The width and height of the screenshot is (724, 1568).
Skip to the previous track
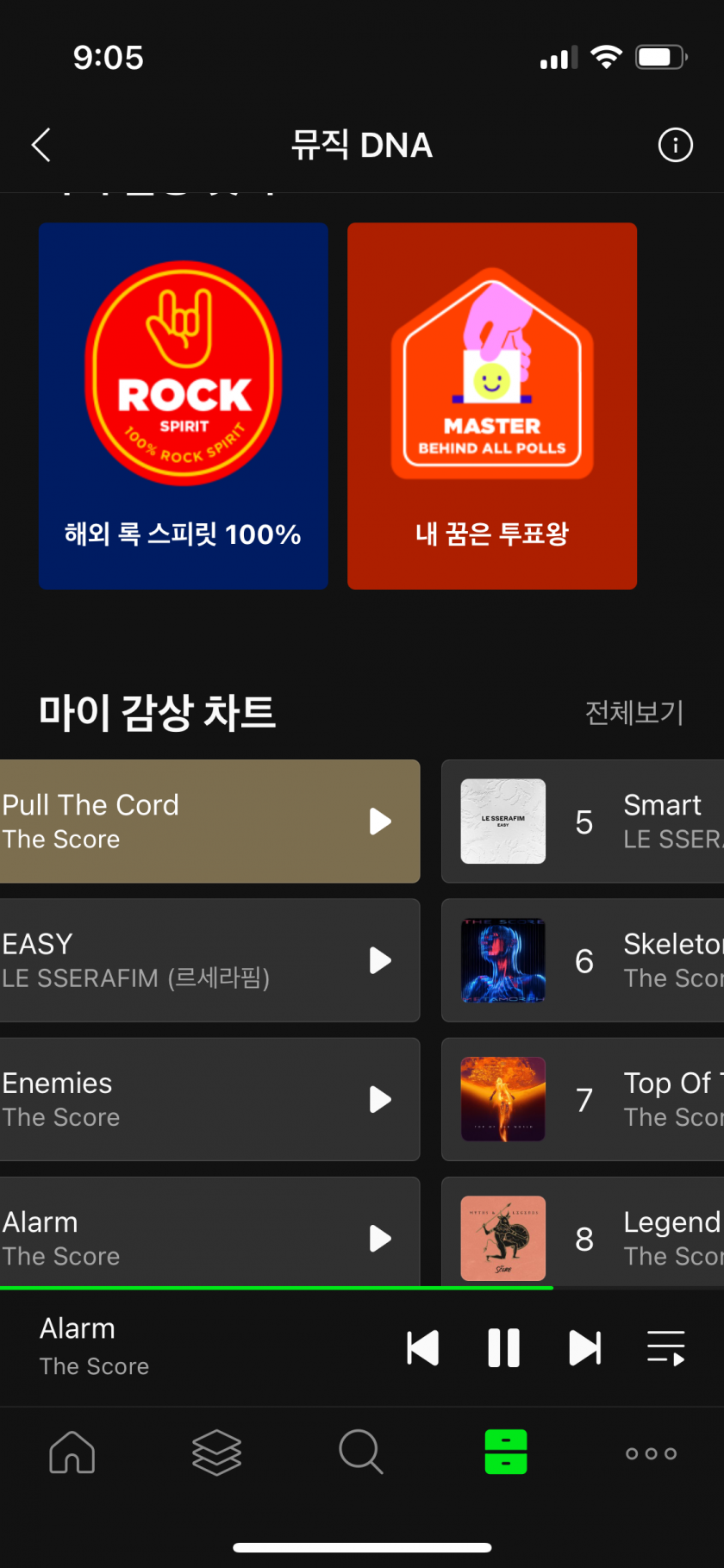(x=423, y=1348)
